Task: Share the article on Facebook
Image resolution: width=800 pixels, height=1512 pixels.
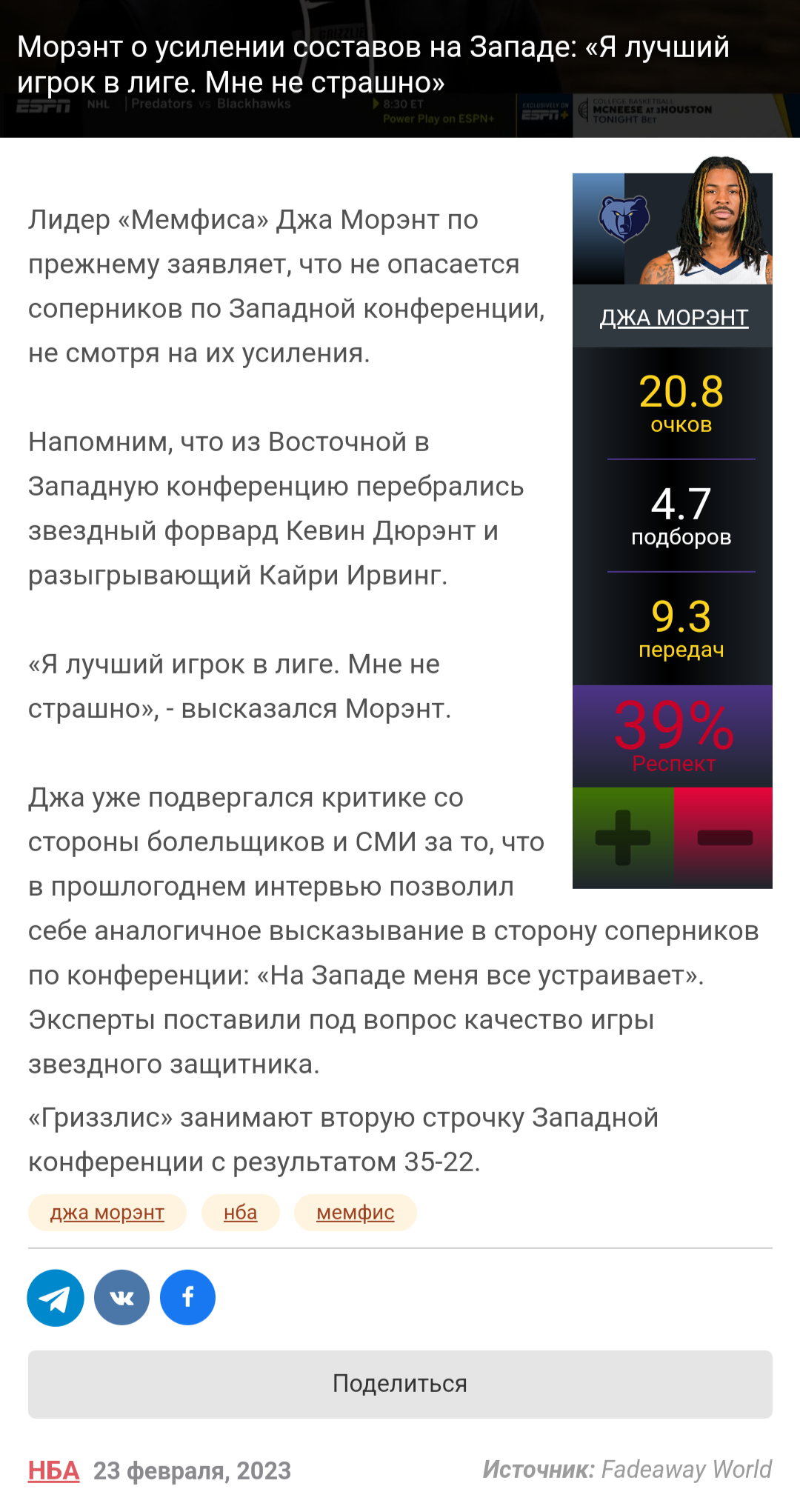Action: [x=188, y=1298]
